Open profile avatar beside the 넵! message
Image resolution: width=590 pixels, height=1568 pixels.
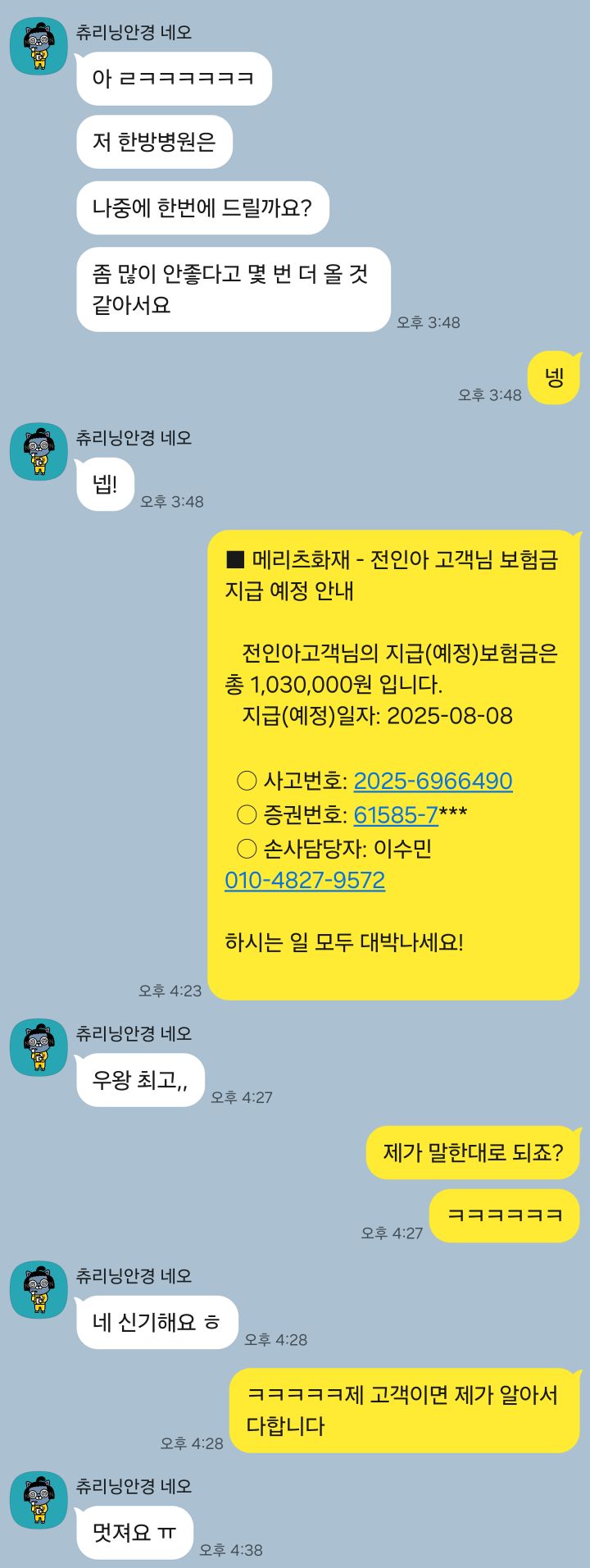(x=39, y=452)
